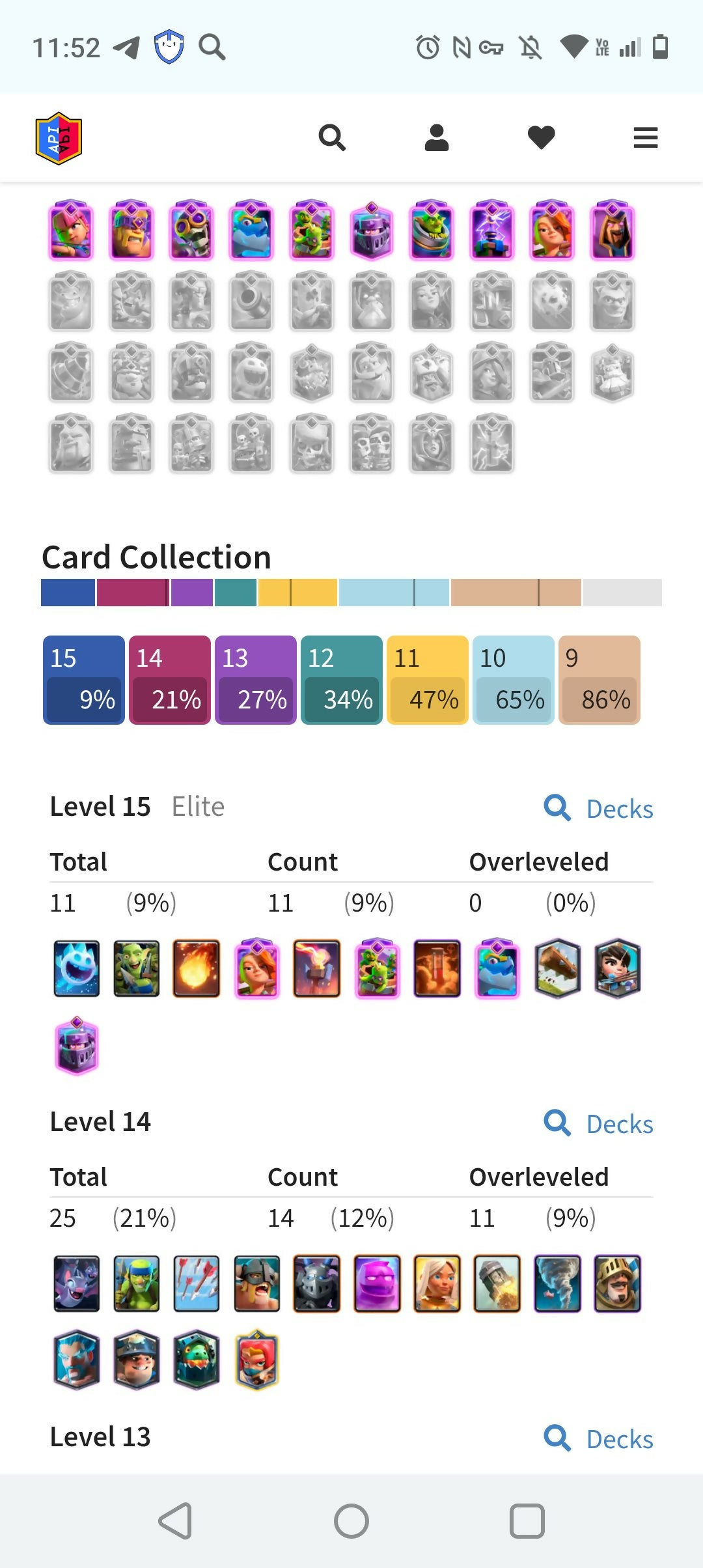Select the level 13 percentage tile
This screenshot has width=703, height=1568.
[x=255, y=680]
